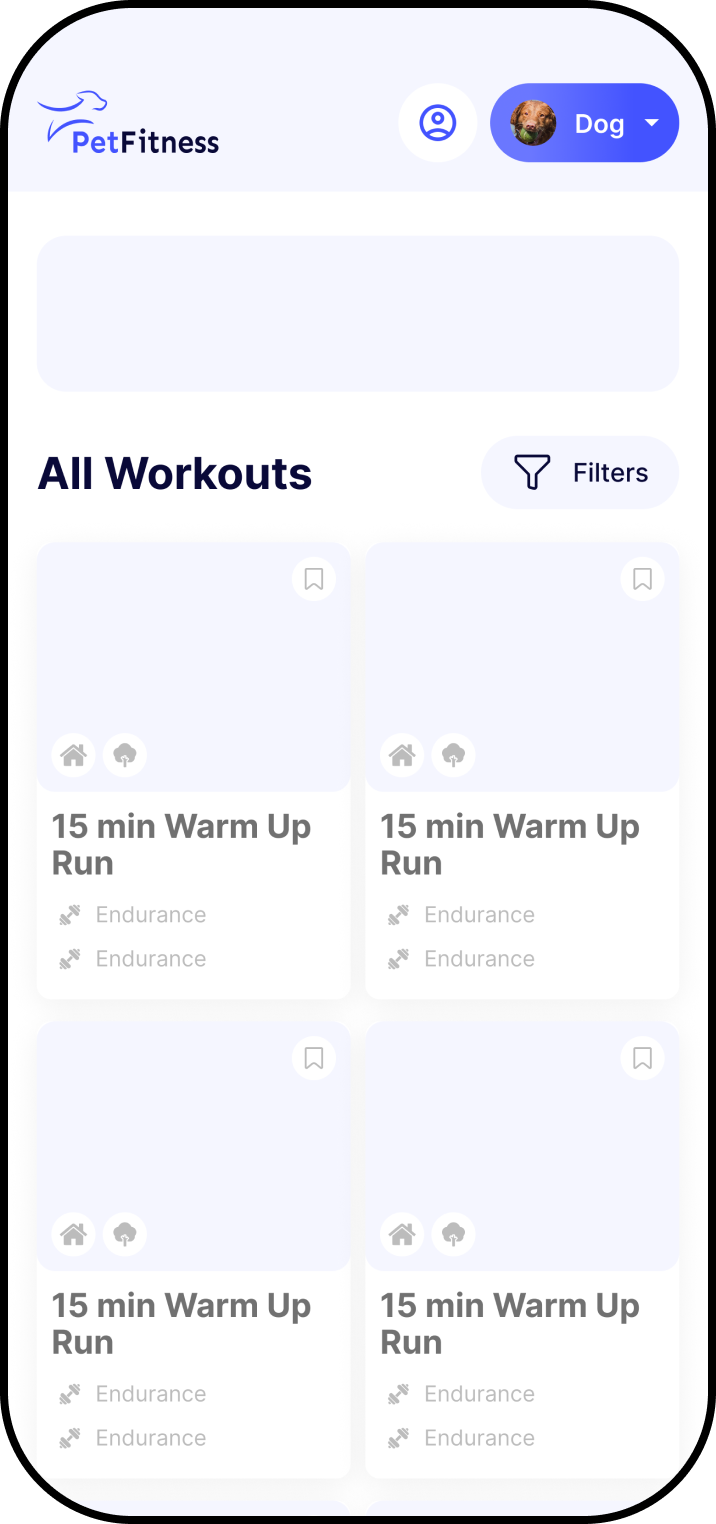Expand the Dog pet selector dropdown
The image size is (716, 1524).
(x=584, y=123)
